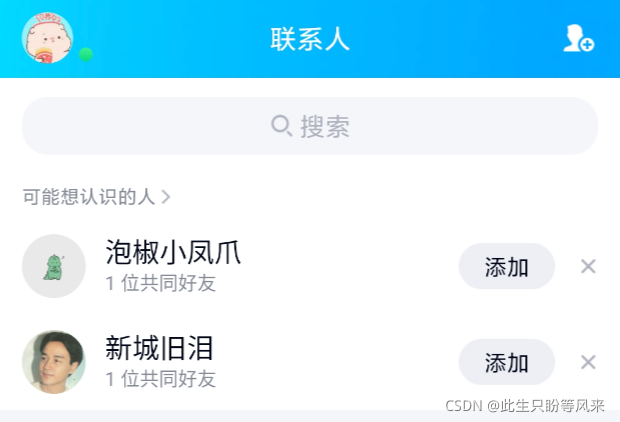Open your profile avatar in the header

point(47,38)
